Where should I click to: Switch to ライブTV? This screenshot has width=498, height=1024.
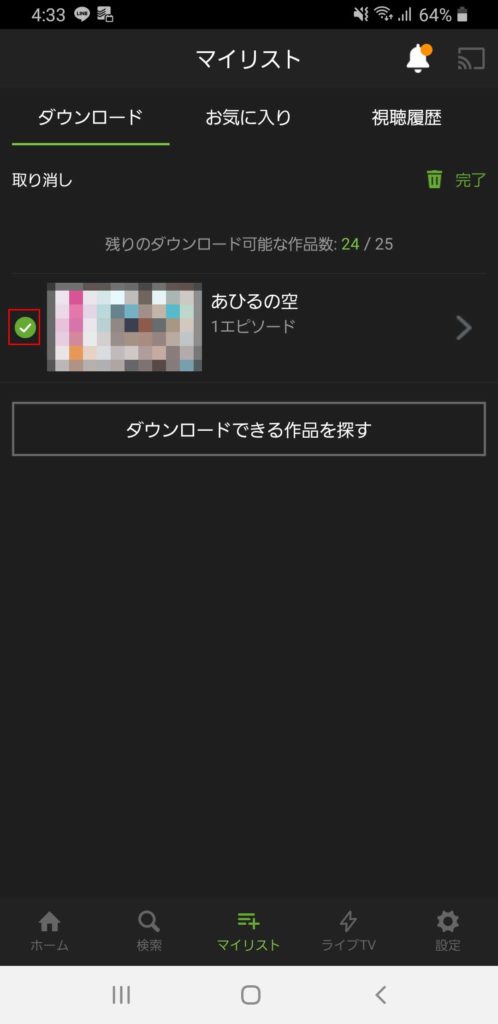coord(348,931)
